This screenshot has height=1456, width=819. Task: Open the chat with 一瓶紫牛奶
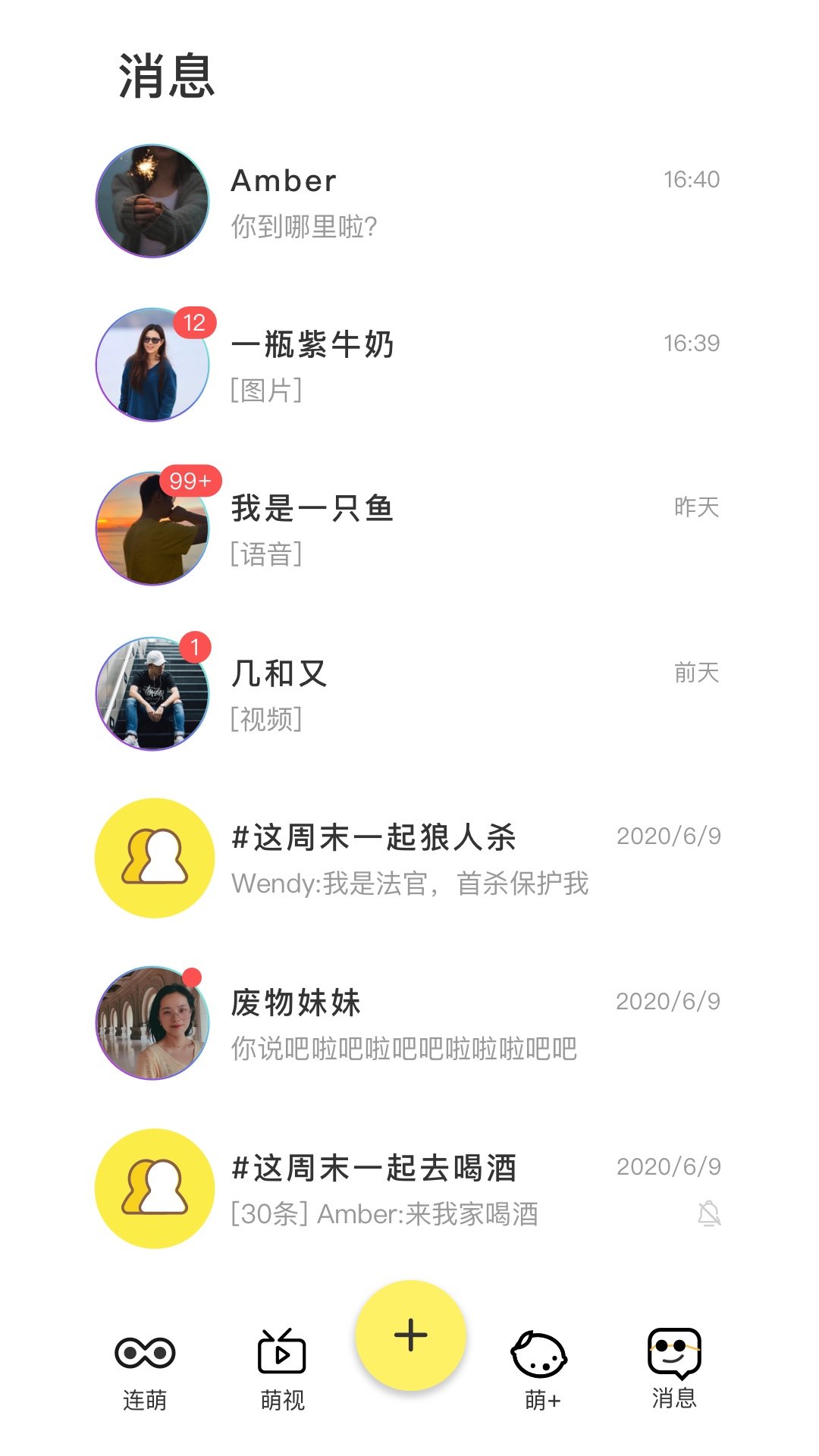click(x=409, y=366)
